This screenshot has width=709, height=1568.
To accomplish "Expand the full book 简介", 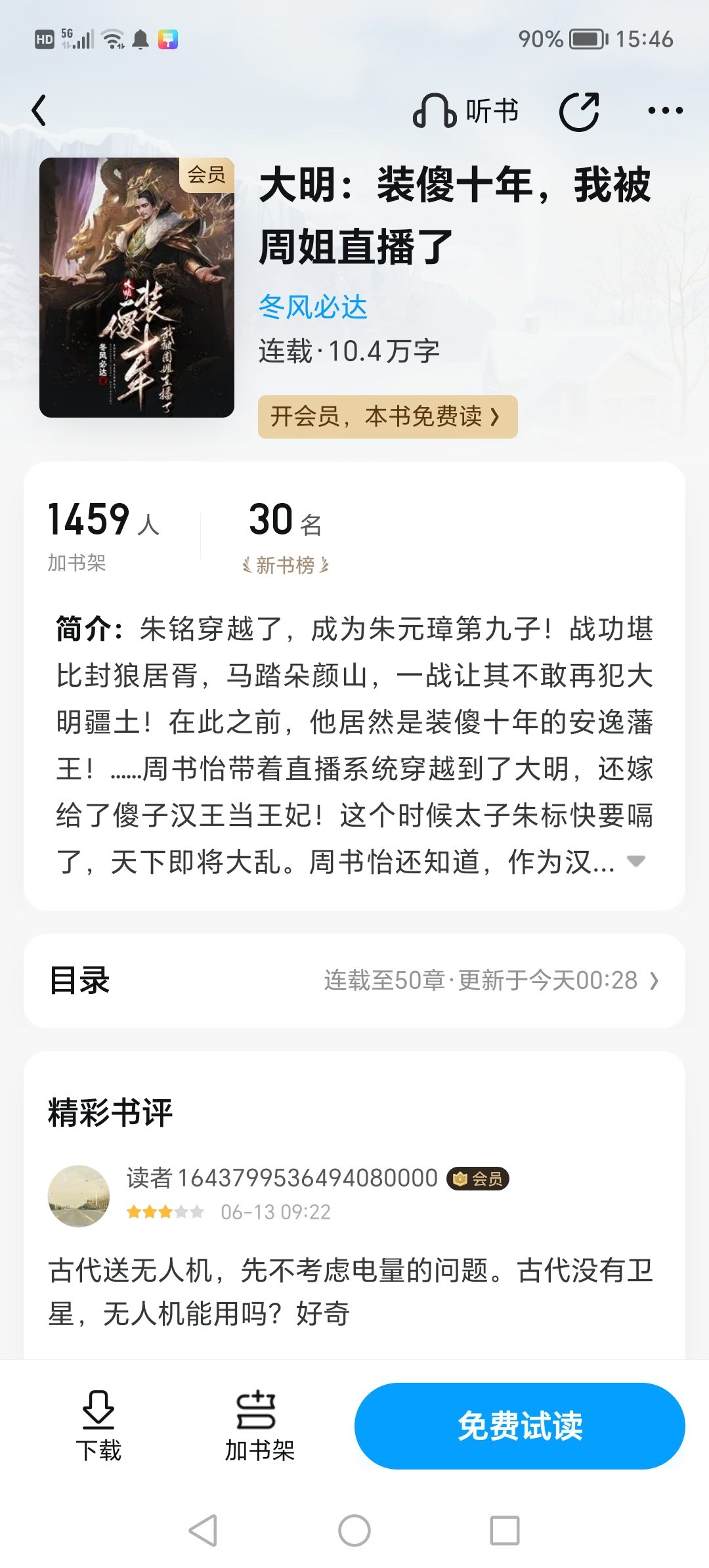I will click(x=635, y=861).
